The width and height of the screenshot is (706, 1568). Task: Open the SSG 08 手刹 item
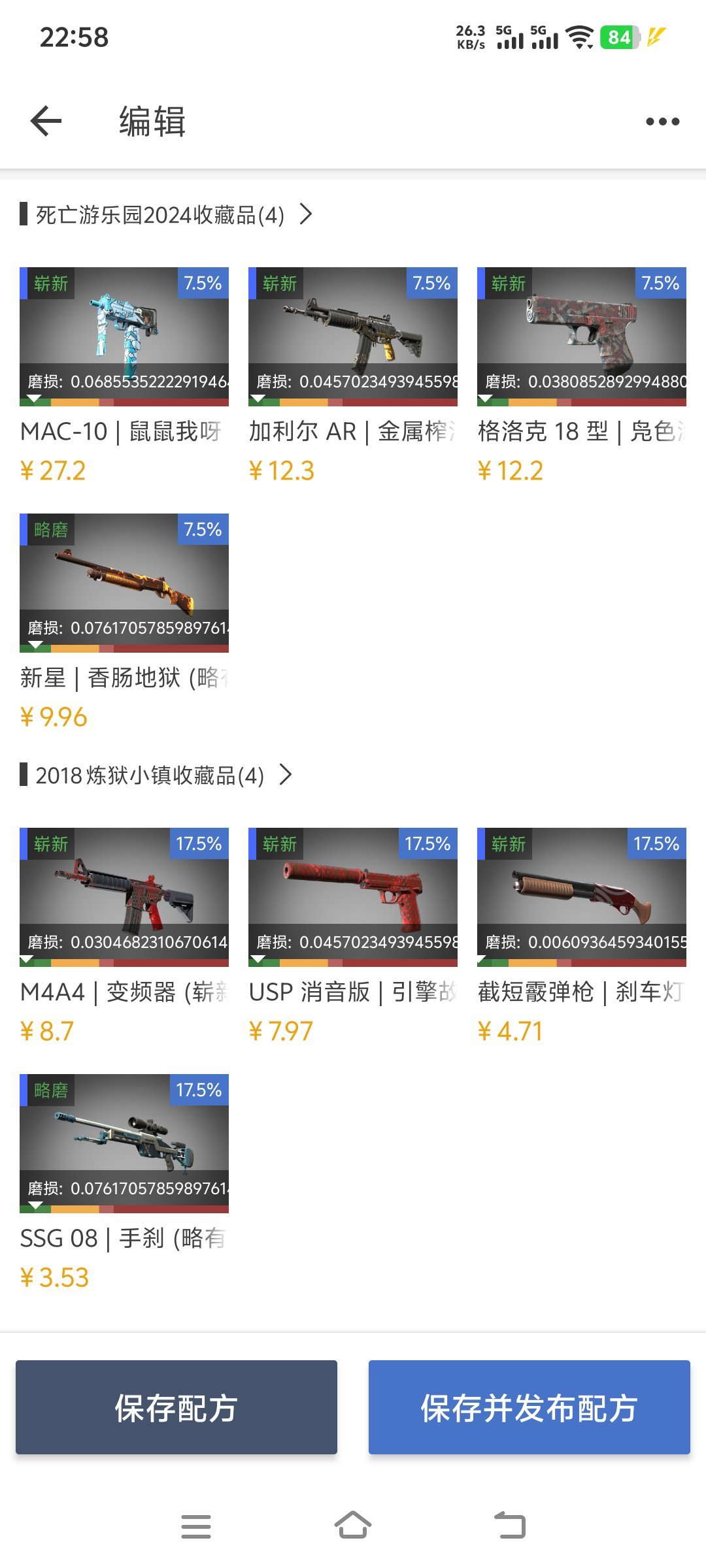coord(124,1143)
